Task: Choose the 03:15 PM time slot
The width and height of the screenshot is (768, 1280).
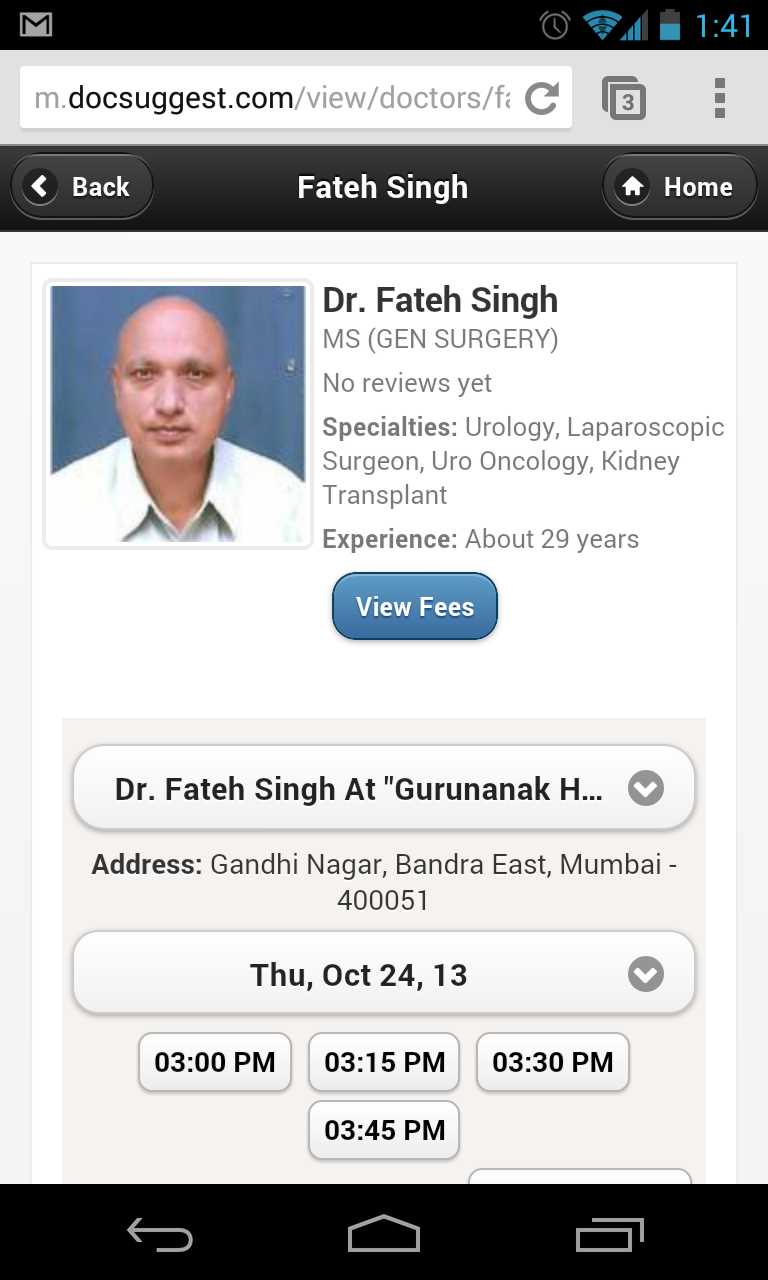Action: pos(384,1062)
